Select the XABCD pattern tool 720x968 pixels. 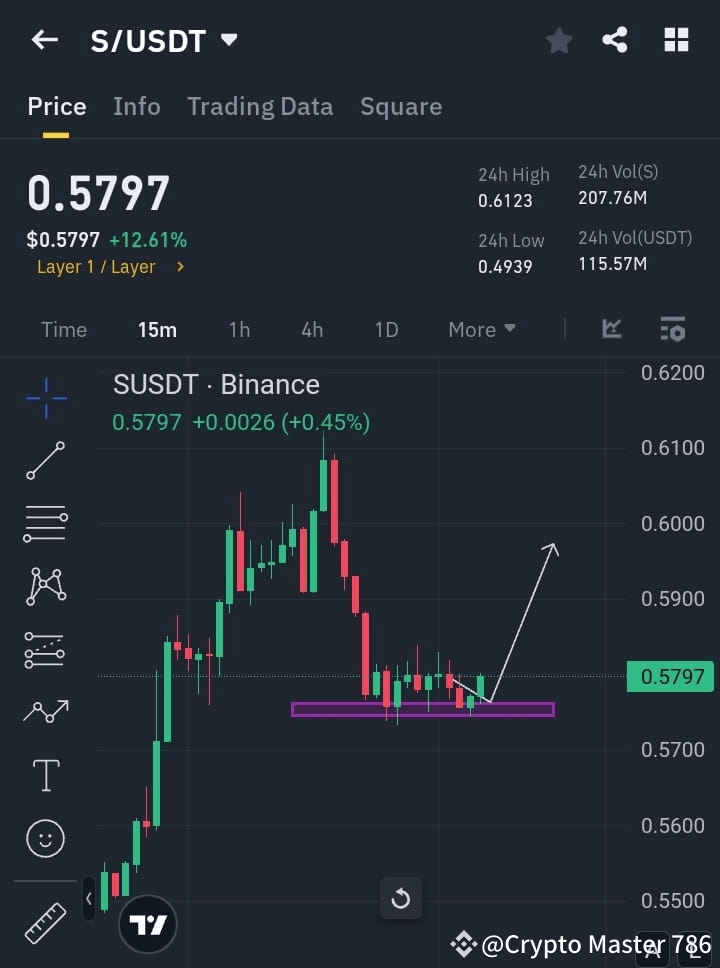pos(44,587)
